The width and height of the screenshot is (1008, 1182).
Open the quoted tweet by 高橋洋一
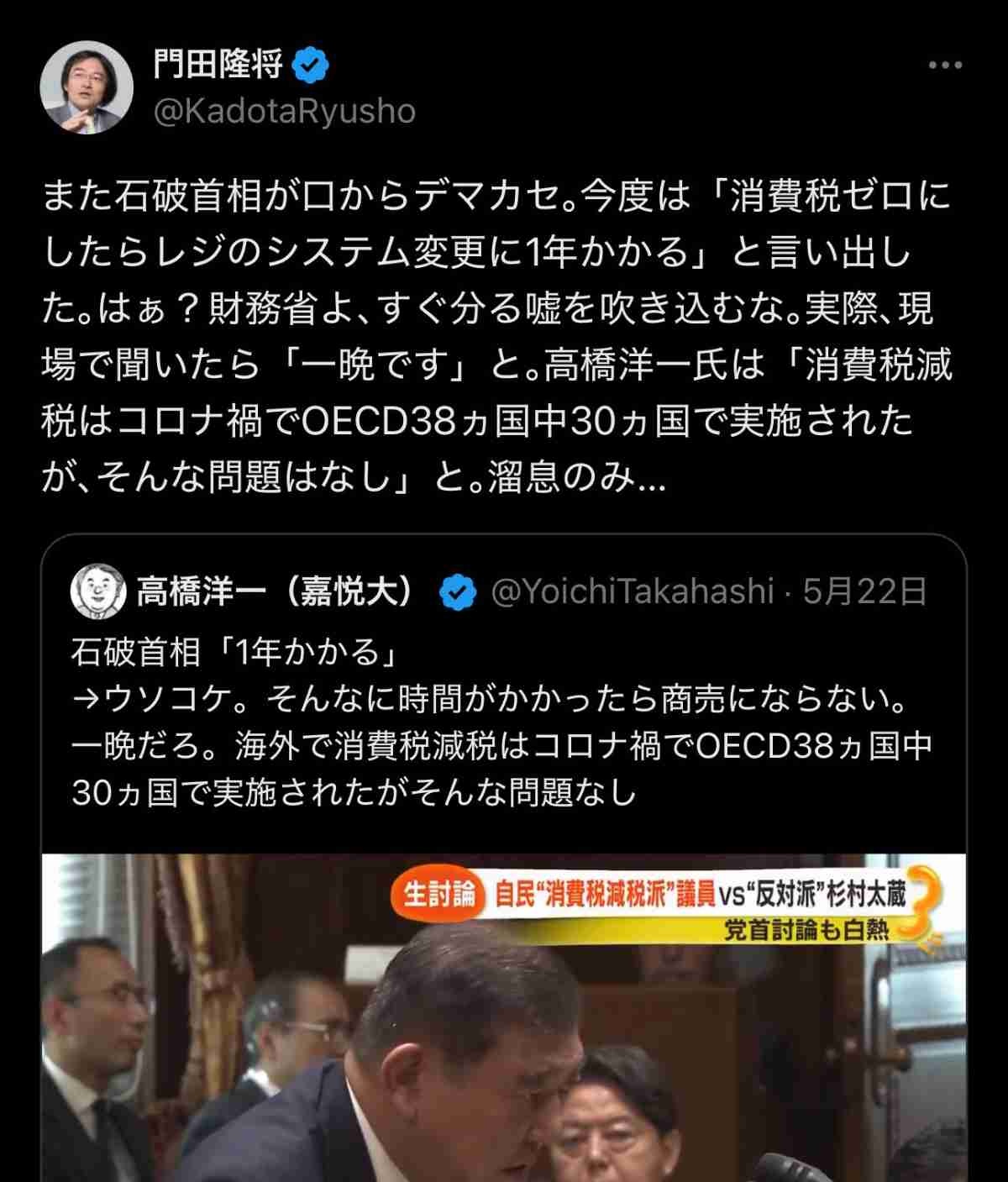pos(504,722)
